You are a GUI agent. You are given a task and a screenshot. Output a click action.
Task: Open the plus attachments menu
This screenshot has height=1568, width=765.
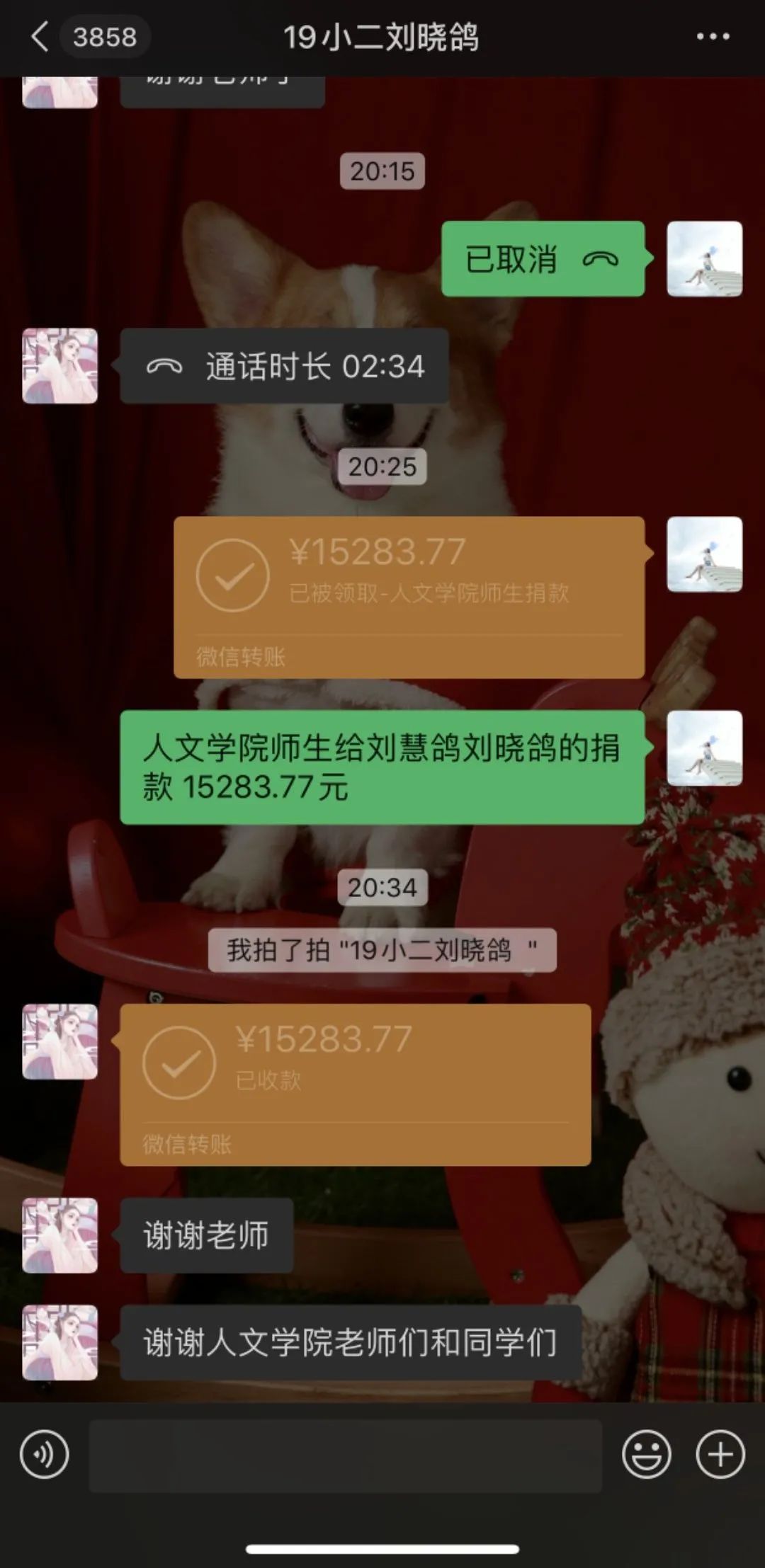pos(720,1455)
